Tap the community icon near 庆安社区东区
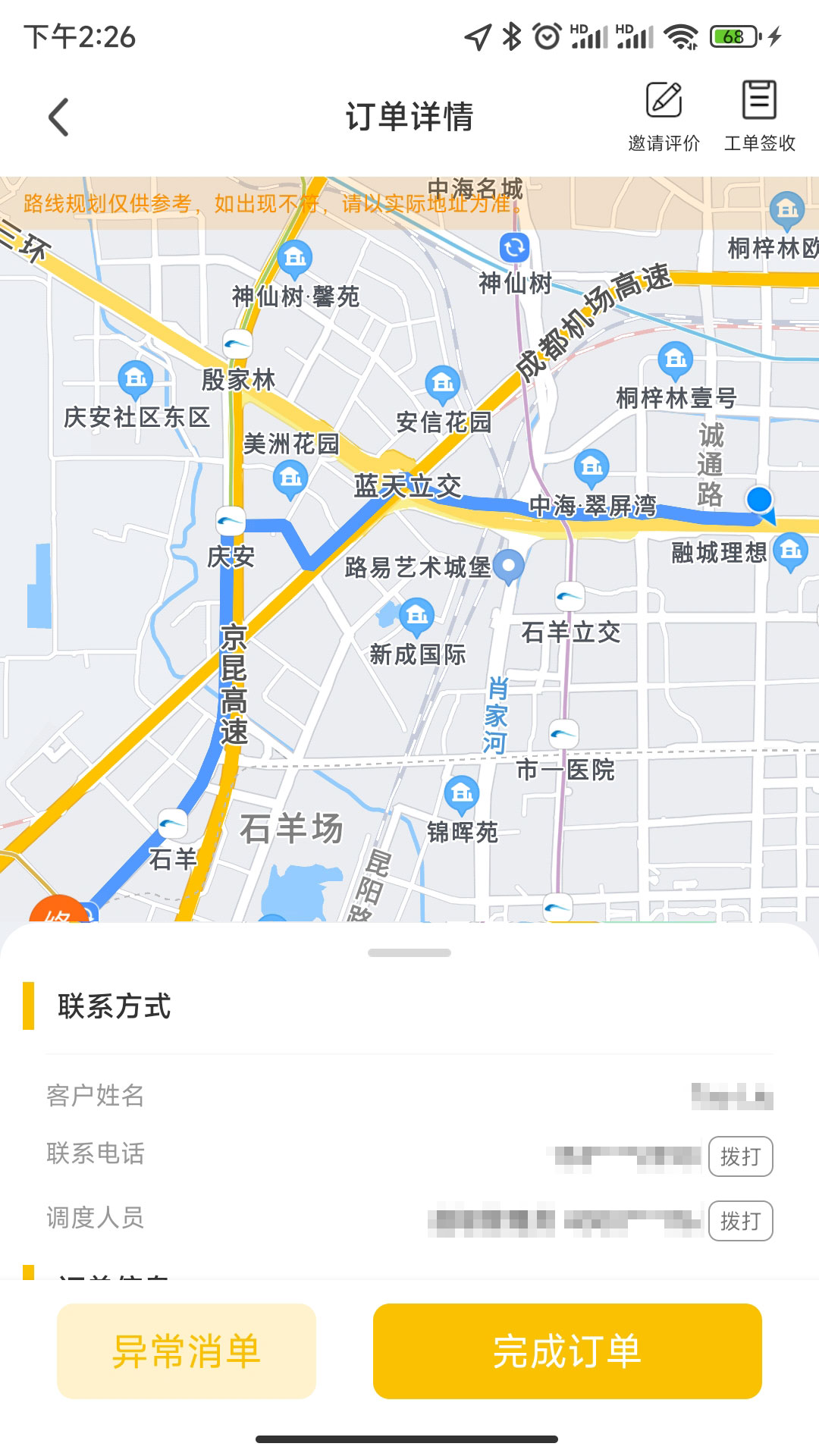The width and height of the screenshot is (819, 1456). coord(134,375)
